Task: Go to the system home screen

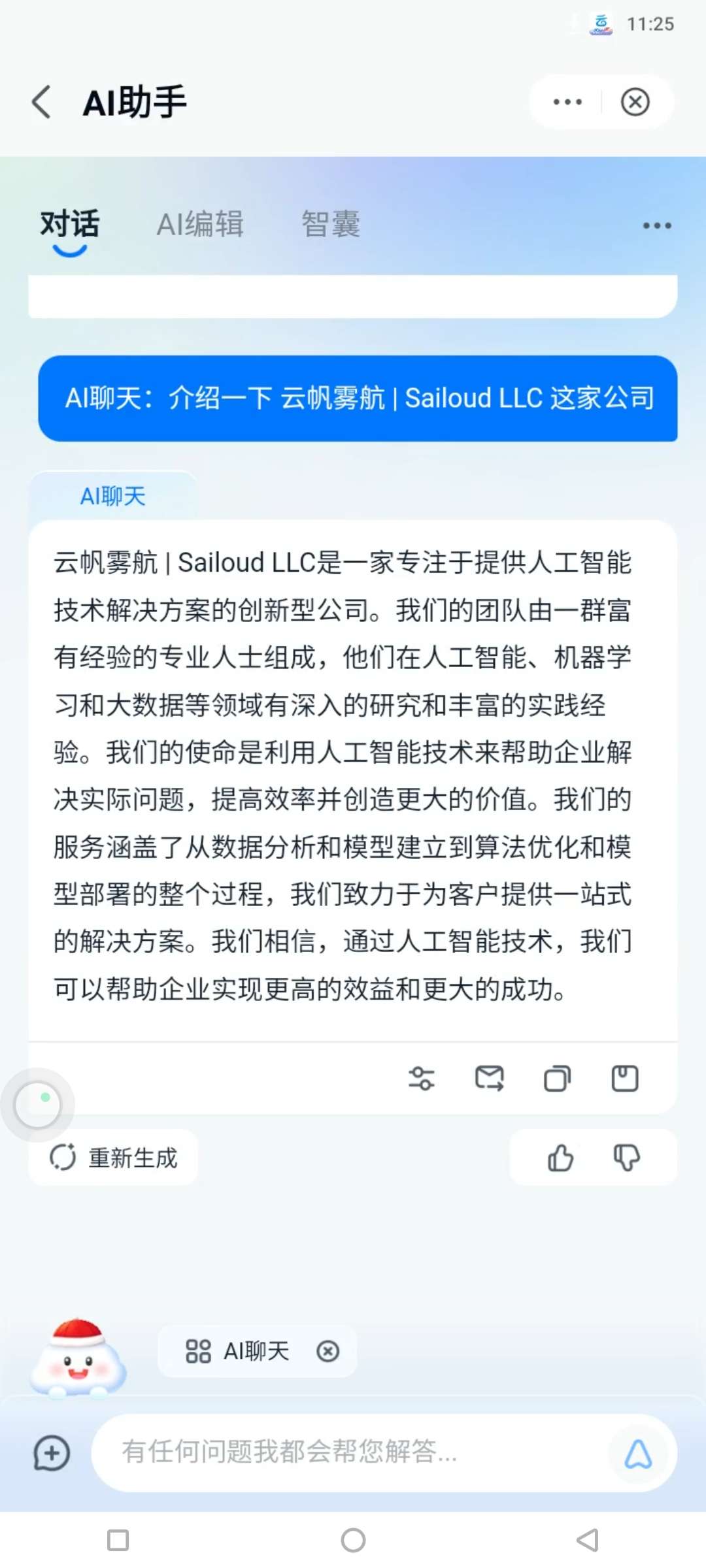Action: pyautogui.click(x=353, y=1540)
